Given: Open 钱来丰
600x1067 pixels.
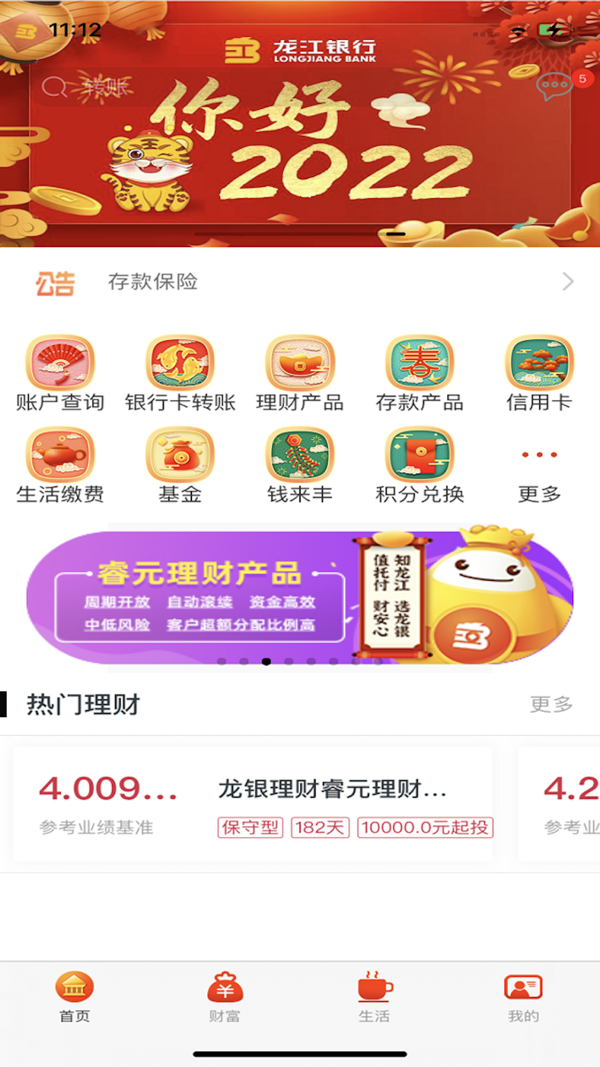Looking at the screenshot, I should point(299,465).
